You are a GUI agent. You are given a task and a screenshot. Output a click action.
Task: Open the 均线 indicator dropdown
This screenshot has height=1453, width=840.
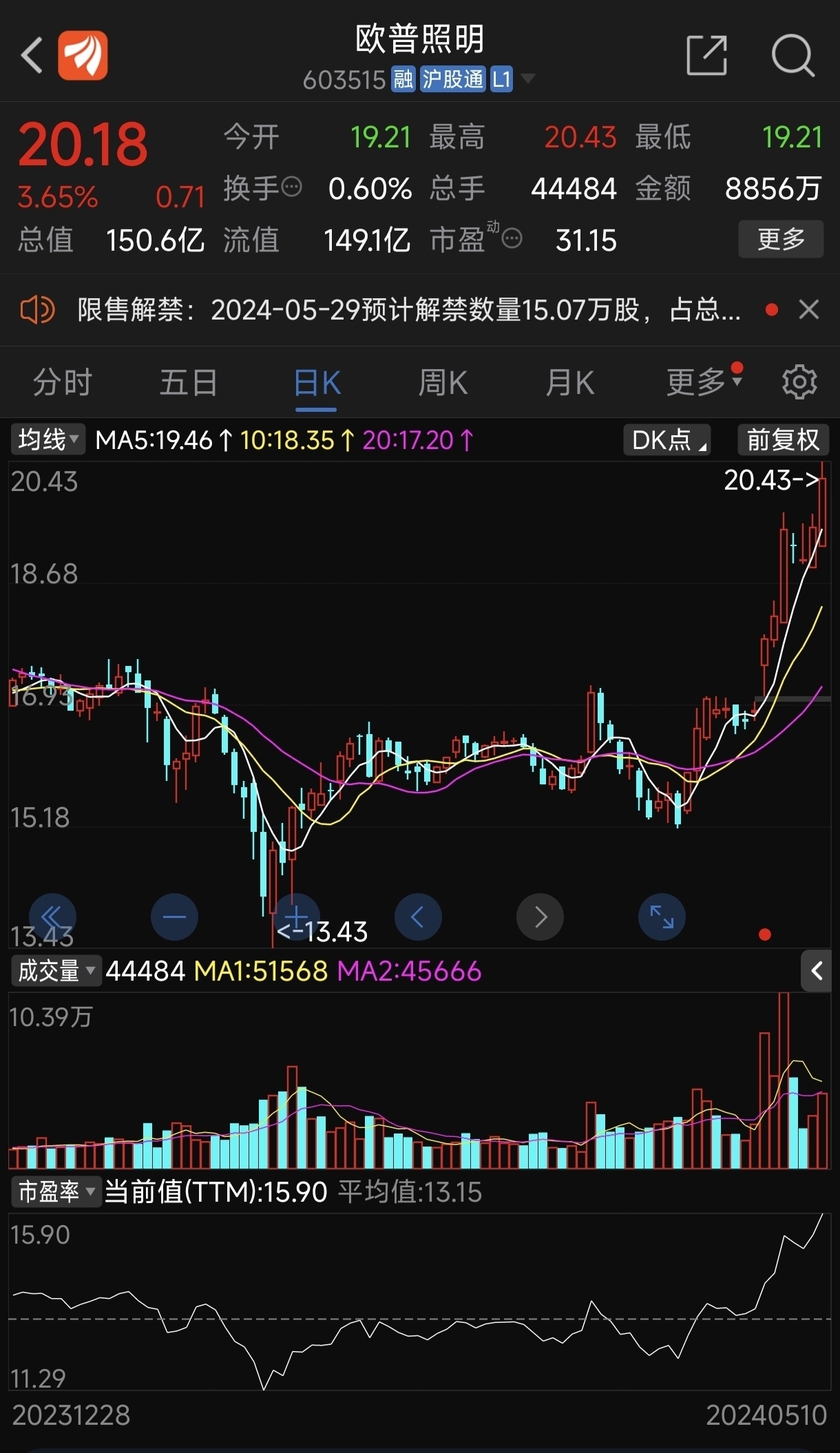tap(46, 439)
